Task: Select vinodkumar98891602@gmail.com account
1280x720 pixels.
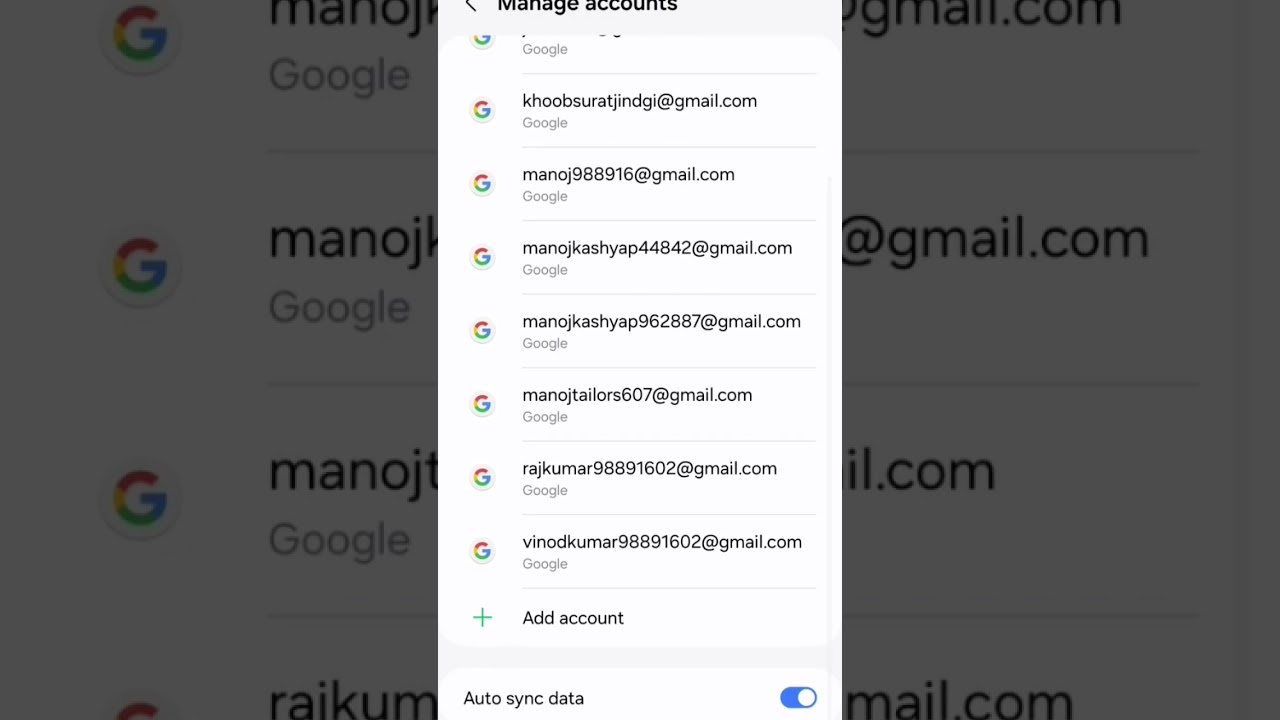Action: 661,551
